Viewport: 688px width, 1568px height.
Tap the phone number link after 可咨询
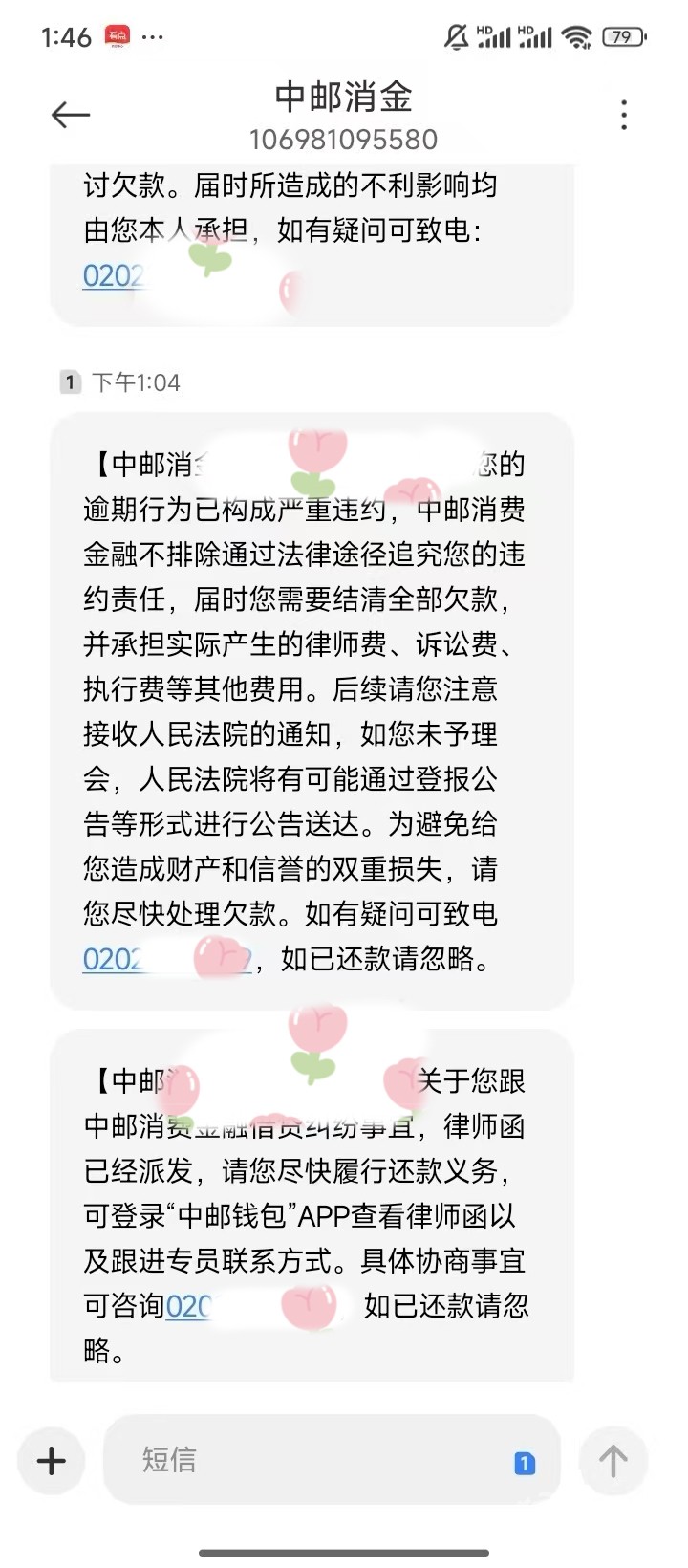[x=189, y=1306]
